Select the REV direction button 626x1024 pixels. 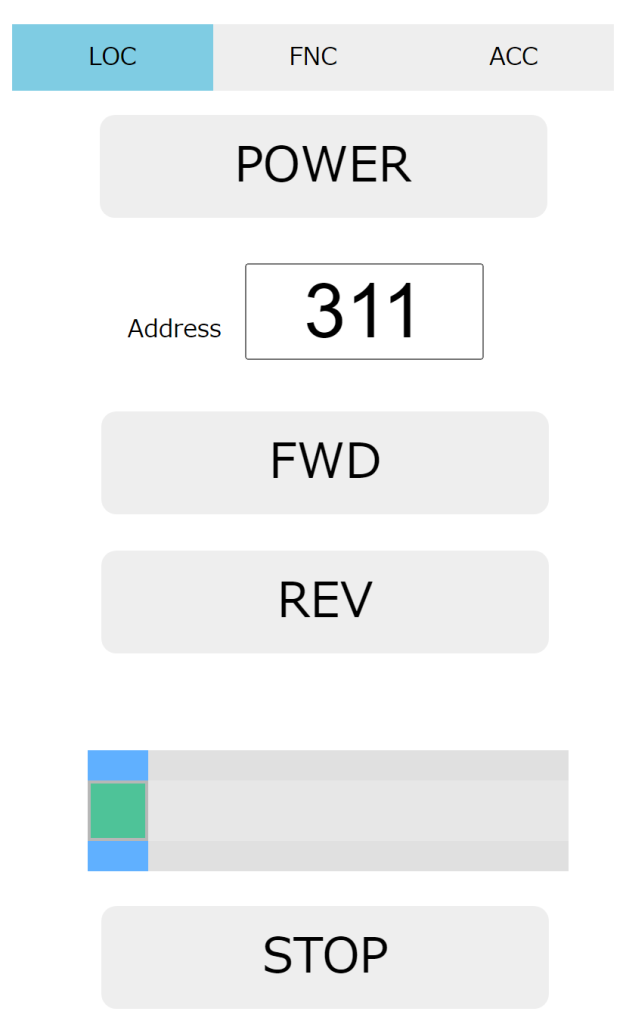[x=325, y=601]
